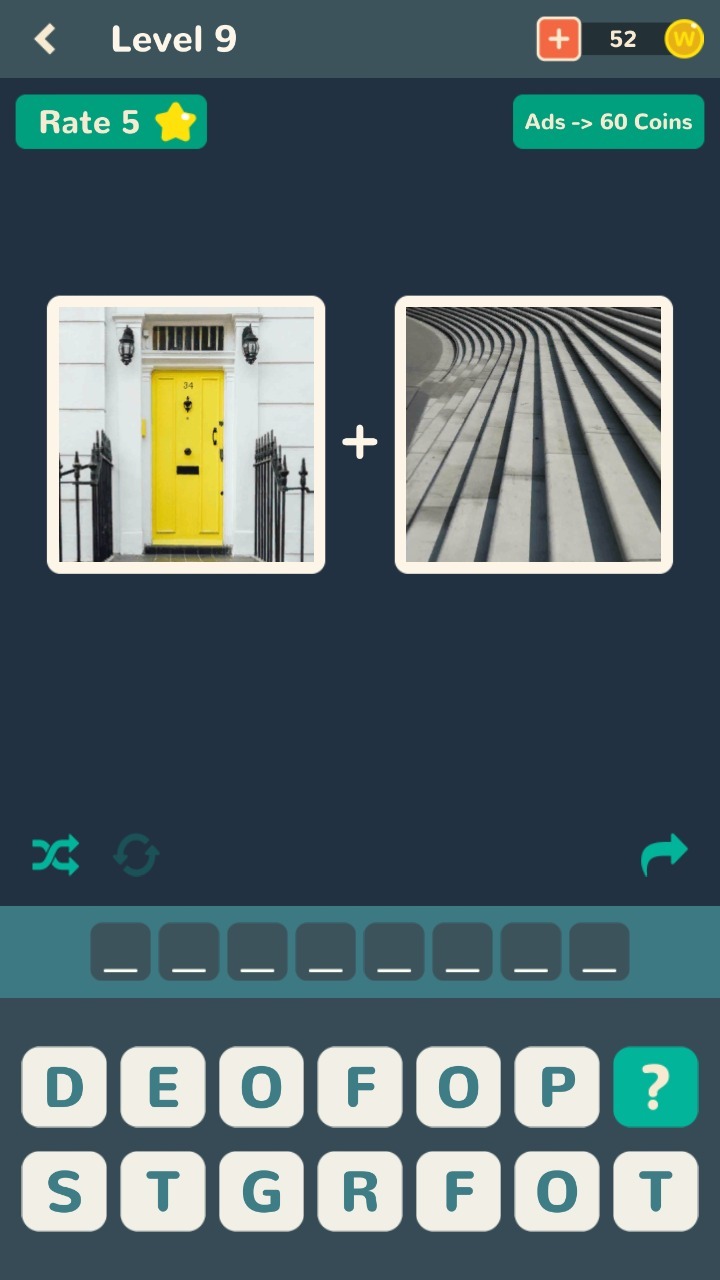Shuffle the letter tiles
Screen dimensions: 720x1280
(55, 855)
